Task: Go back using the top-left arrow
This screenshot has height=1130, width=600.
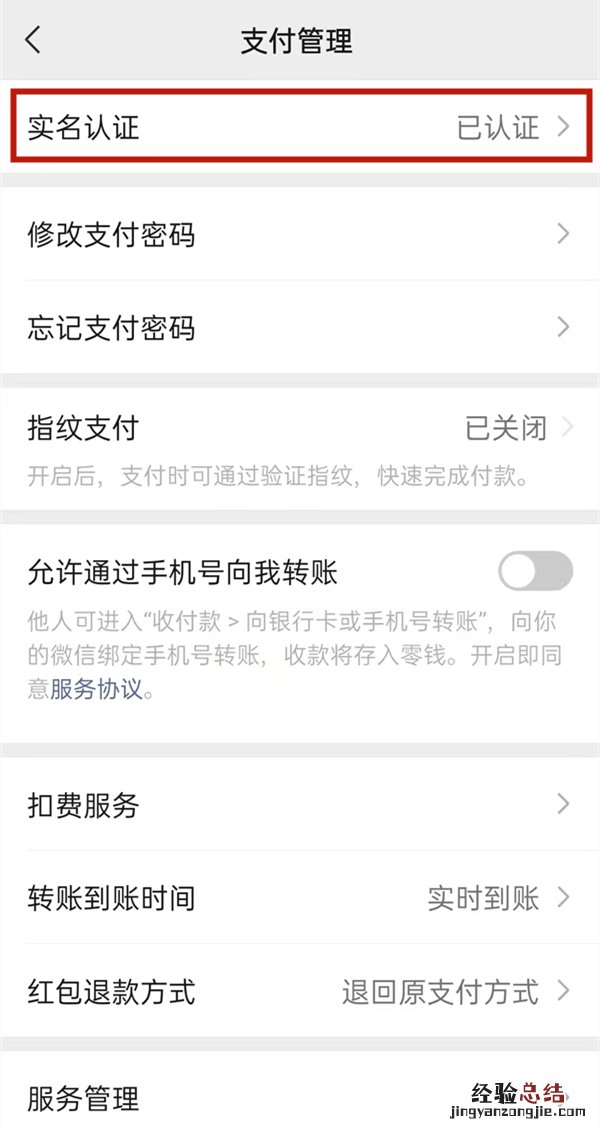Action: pos(34,41)
